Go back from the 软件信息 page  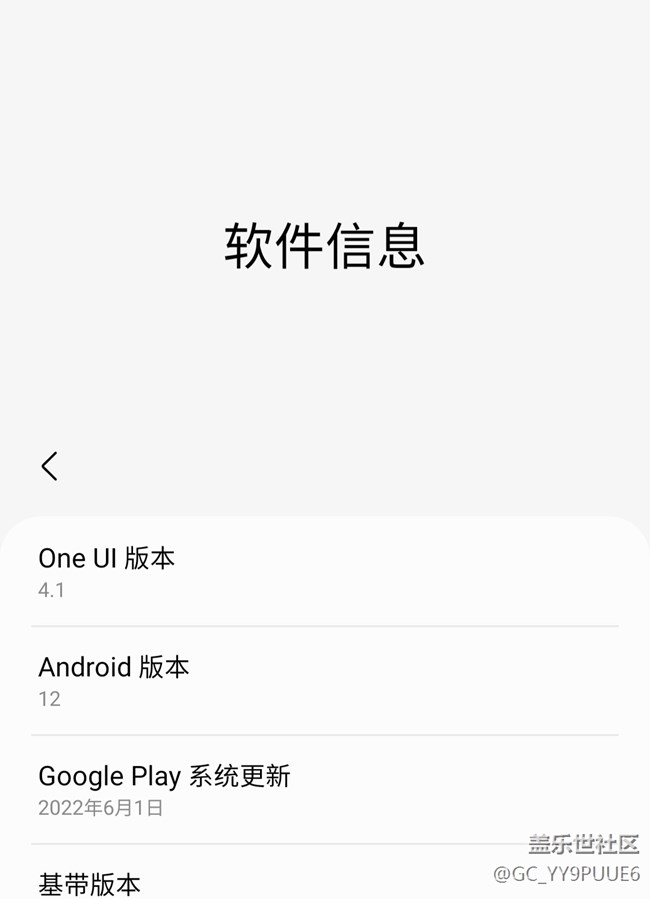(49, 466)
